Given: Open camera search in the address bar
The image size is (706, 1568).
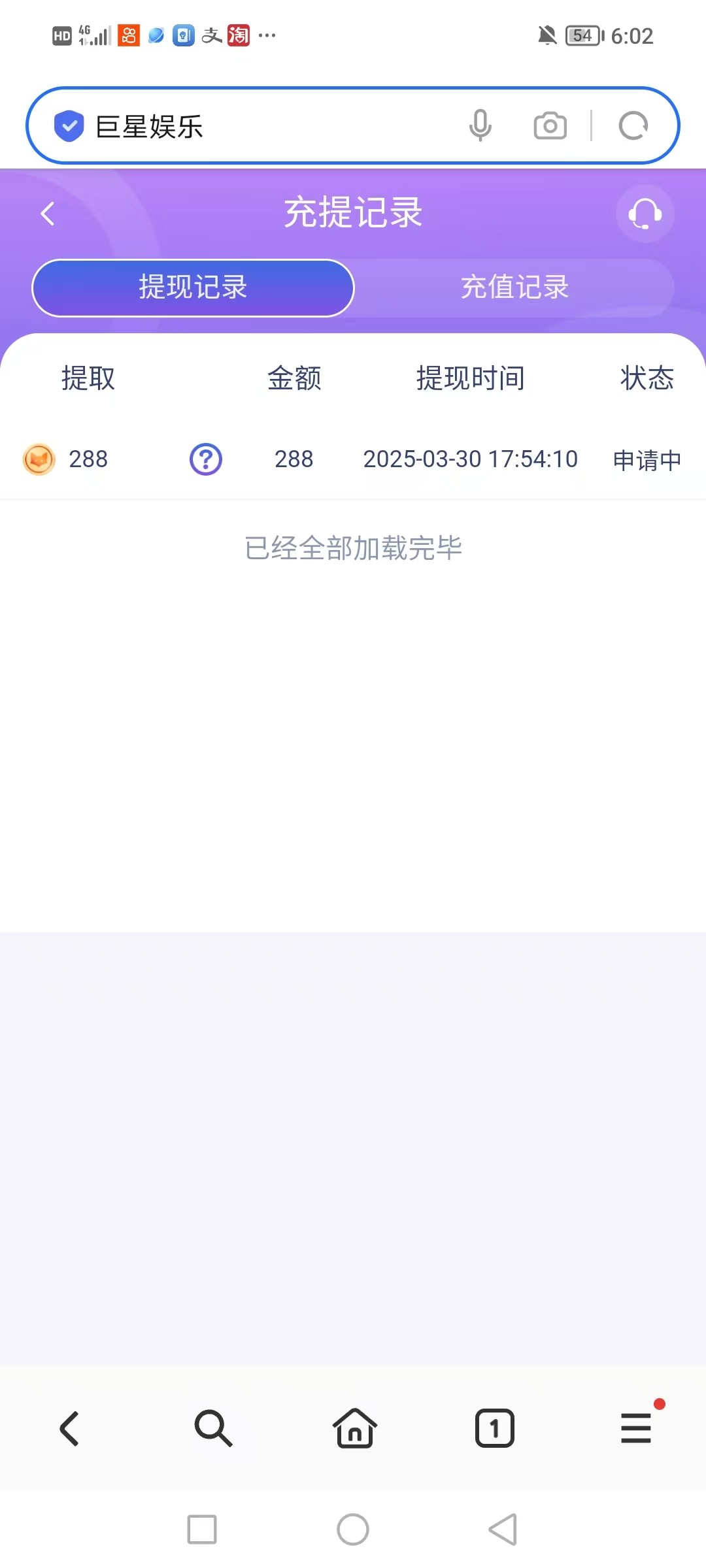Looking at the screenshot, I should [x=550, y=125].
